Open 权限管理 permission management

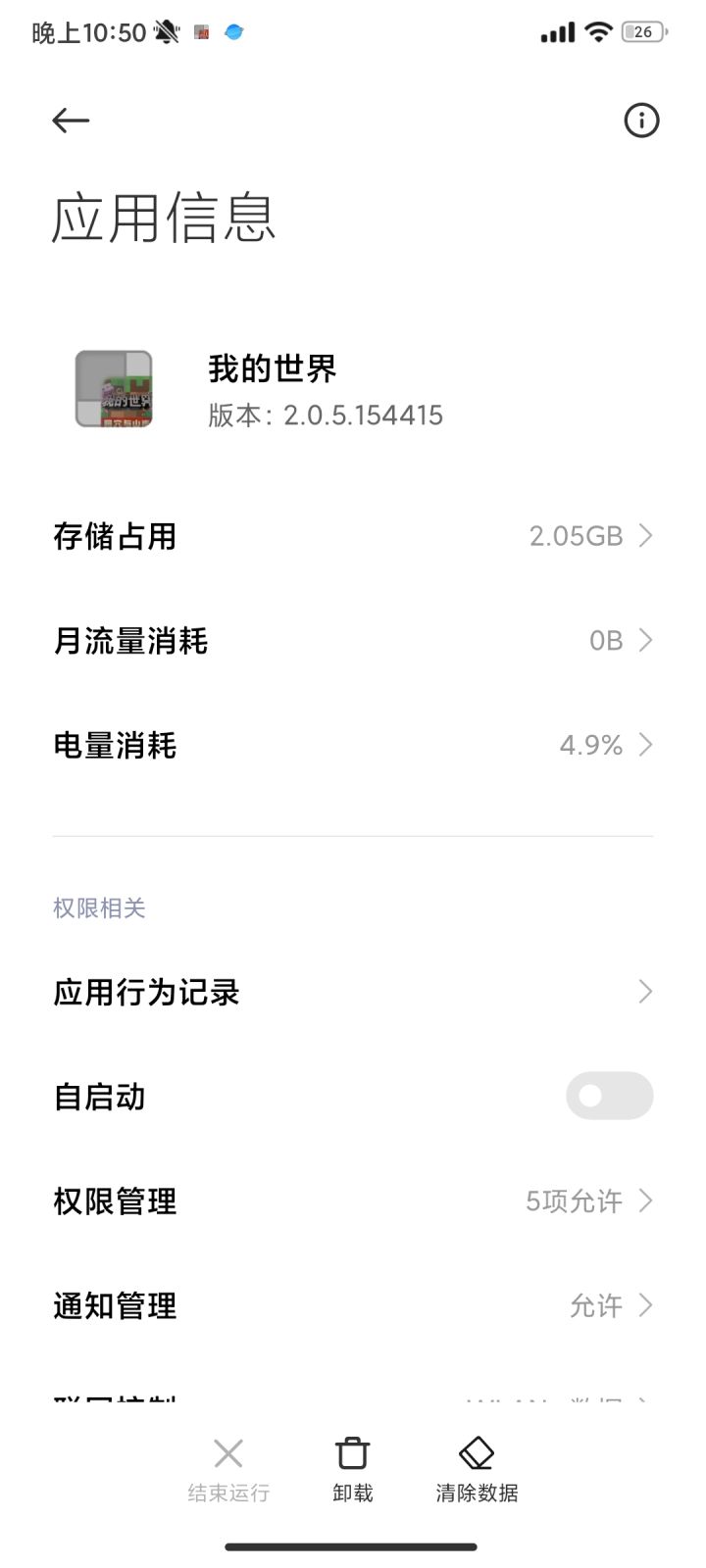click(x=353, y=1200)
